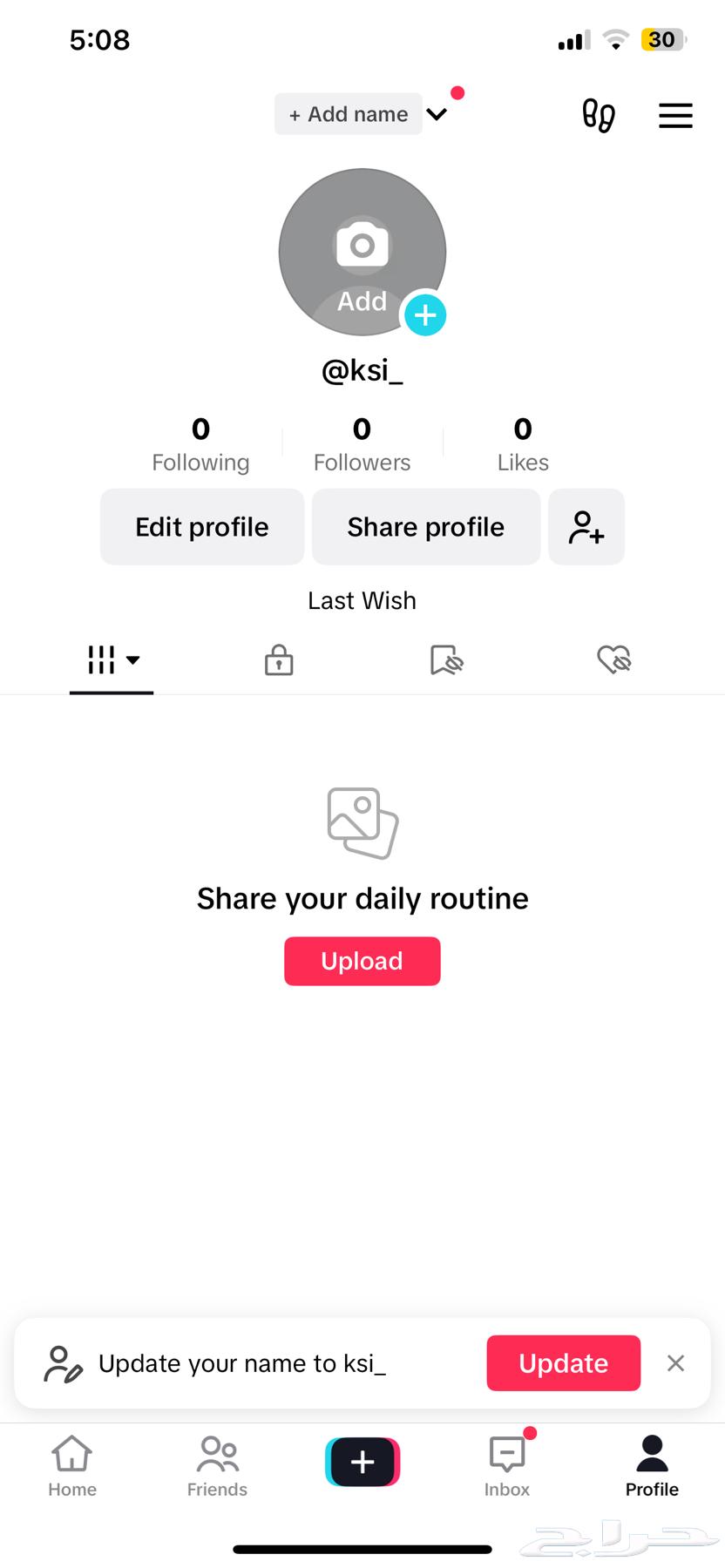Tap the Add name button
The width and height of the screenshot is (725, 1568).
[349, 114]
